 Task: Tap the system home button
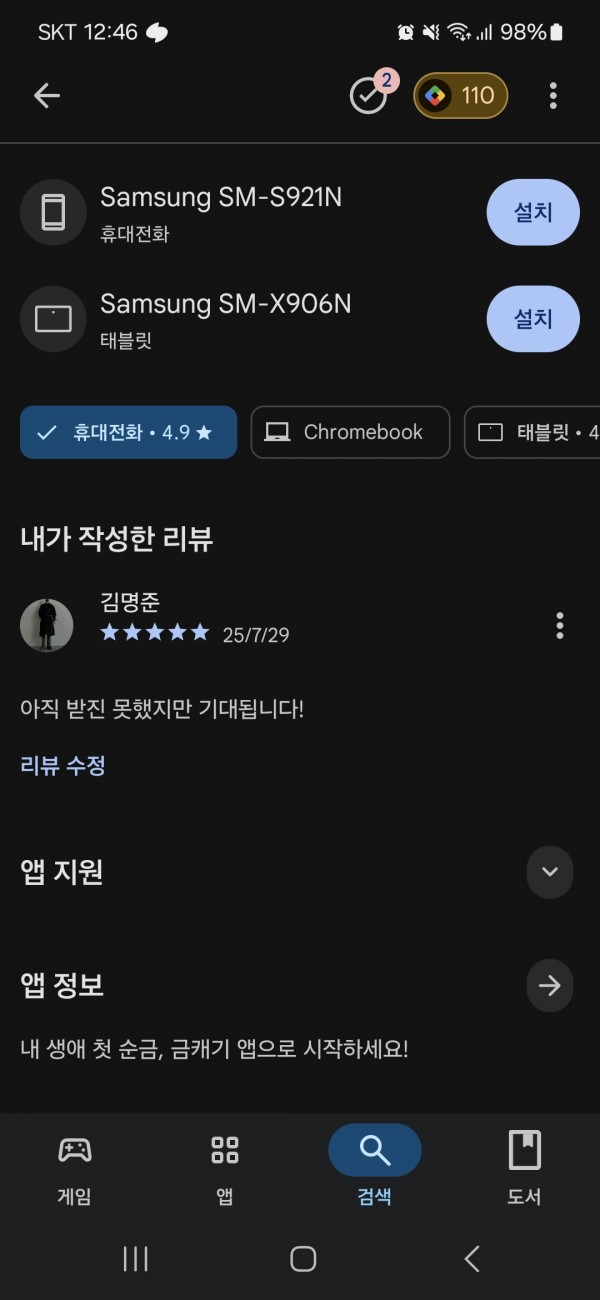[303, 1259]
